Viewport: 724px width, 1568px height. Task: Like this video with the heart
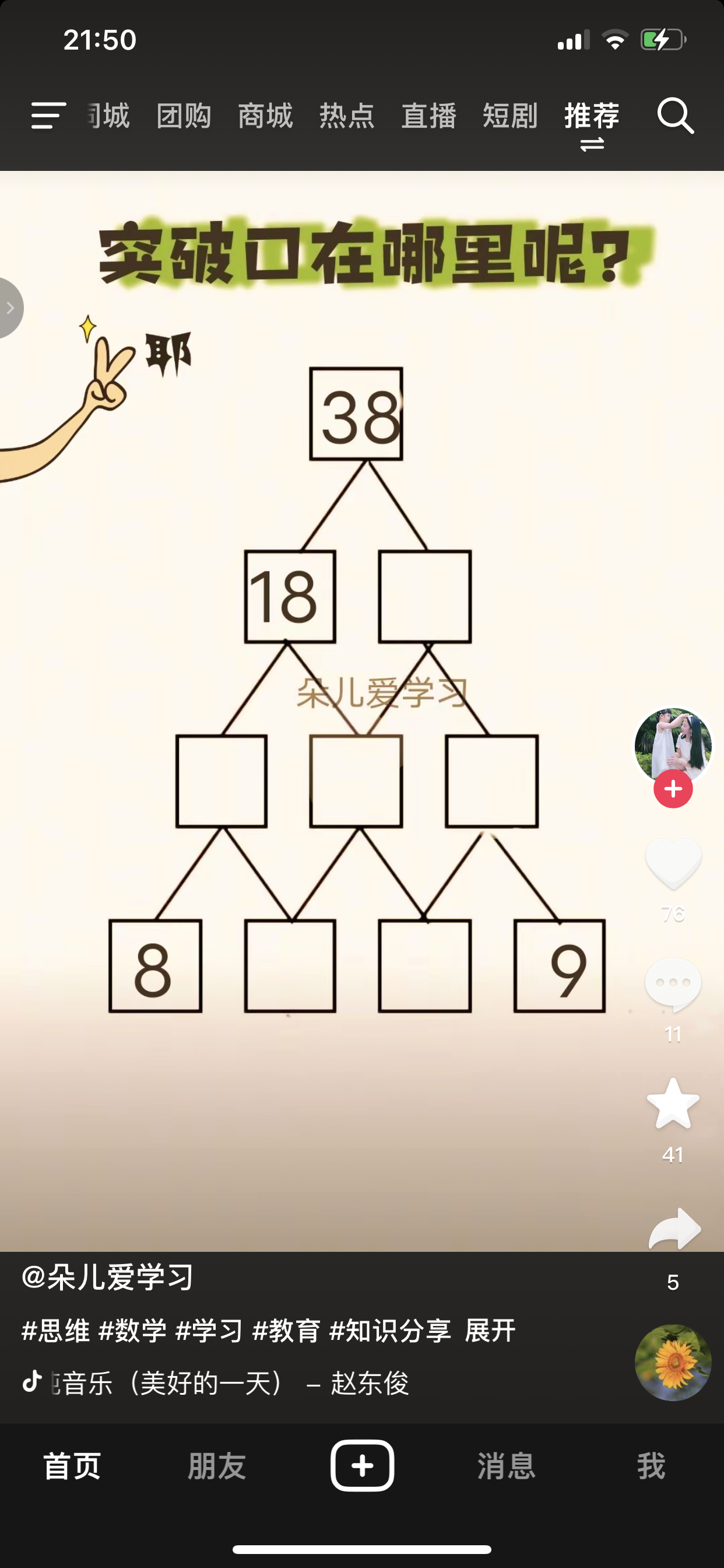(673, 863)
